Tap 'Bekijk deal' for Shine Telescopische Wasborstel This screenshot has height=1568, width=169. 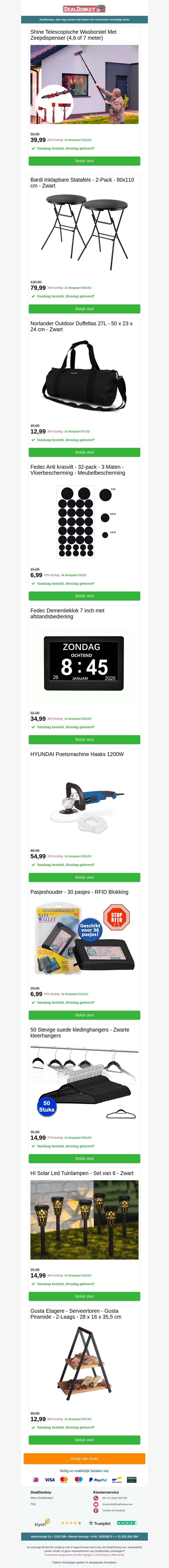[84, 161]
